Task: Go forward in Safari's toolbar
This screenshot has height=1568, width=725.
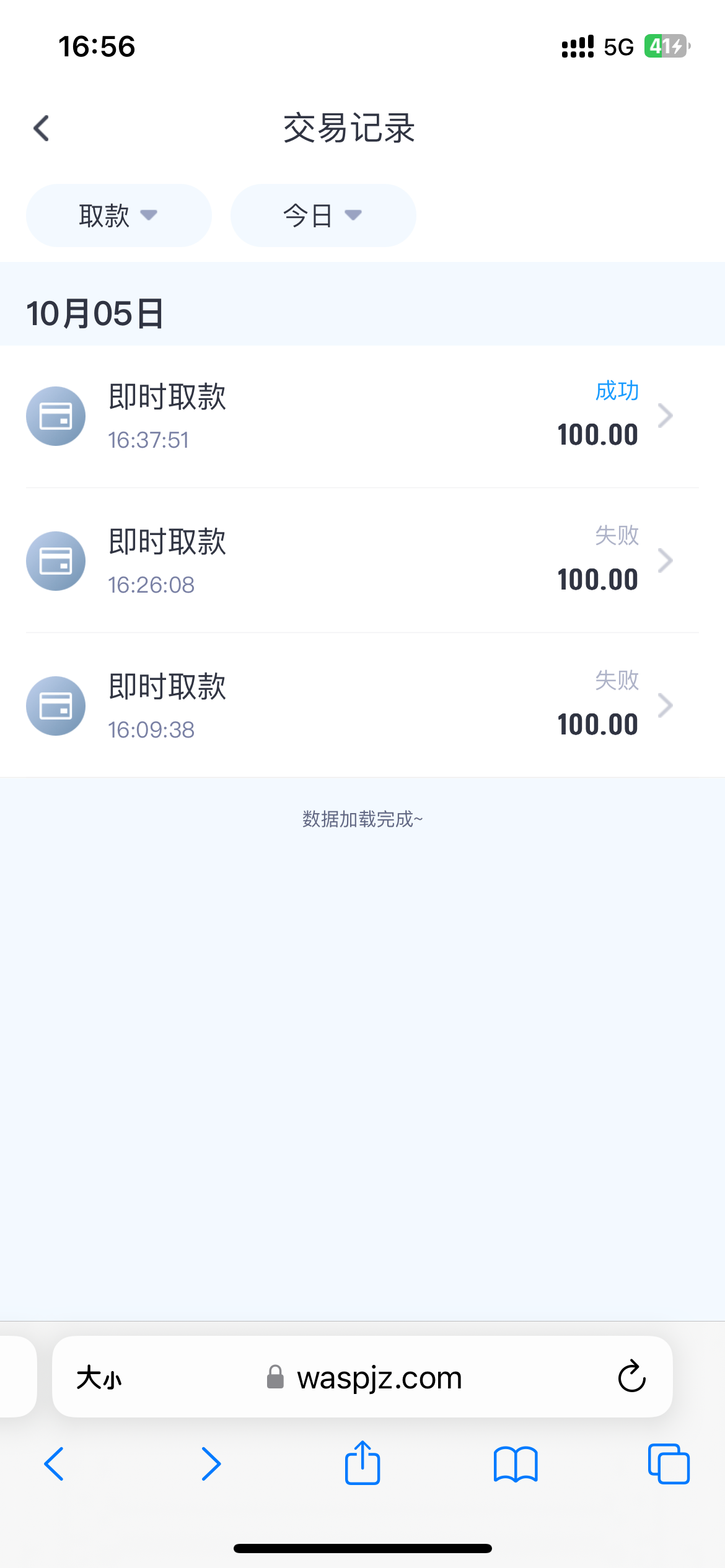Action: [211, 1464]
